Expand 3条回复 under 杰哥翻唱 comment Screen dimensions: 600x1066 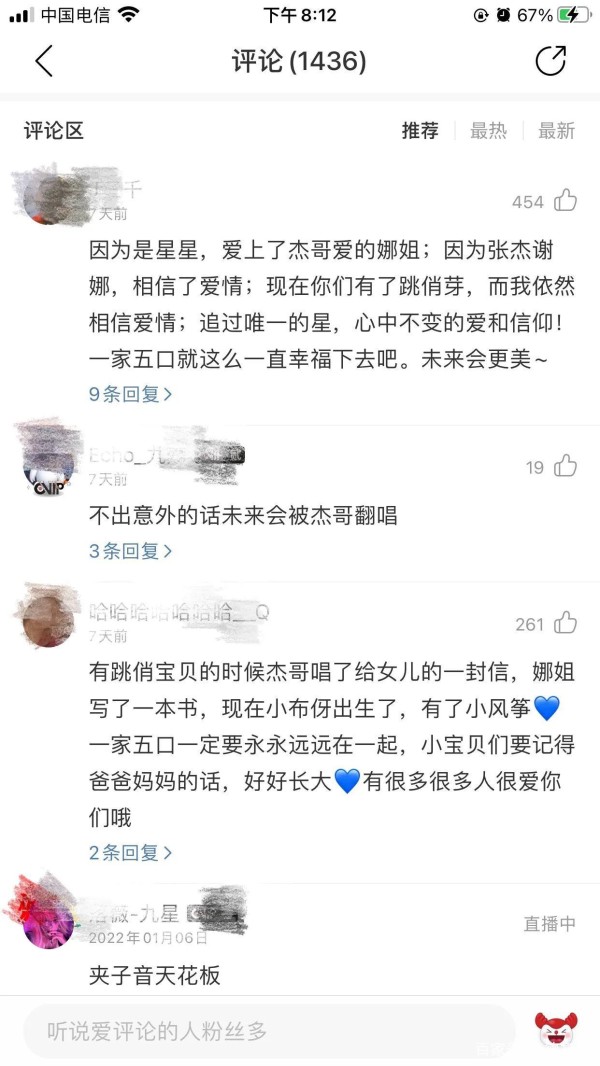point(130,551)
